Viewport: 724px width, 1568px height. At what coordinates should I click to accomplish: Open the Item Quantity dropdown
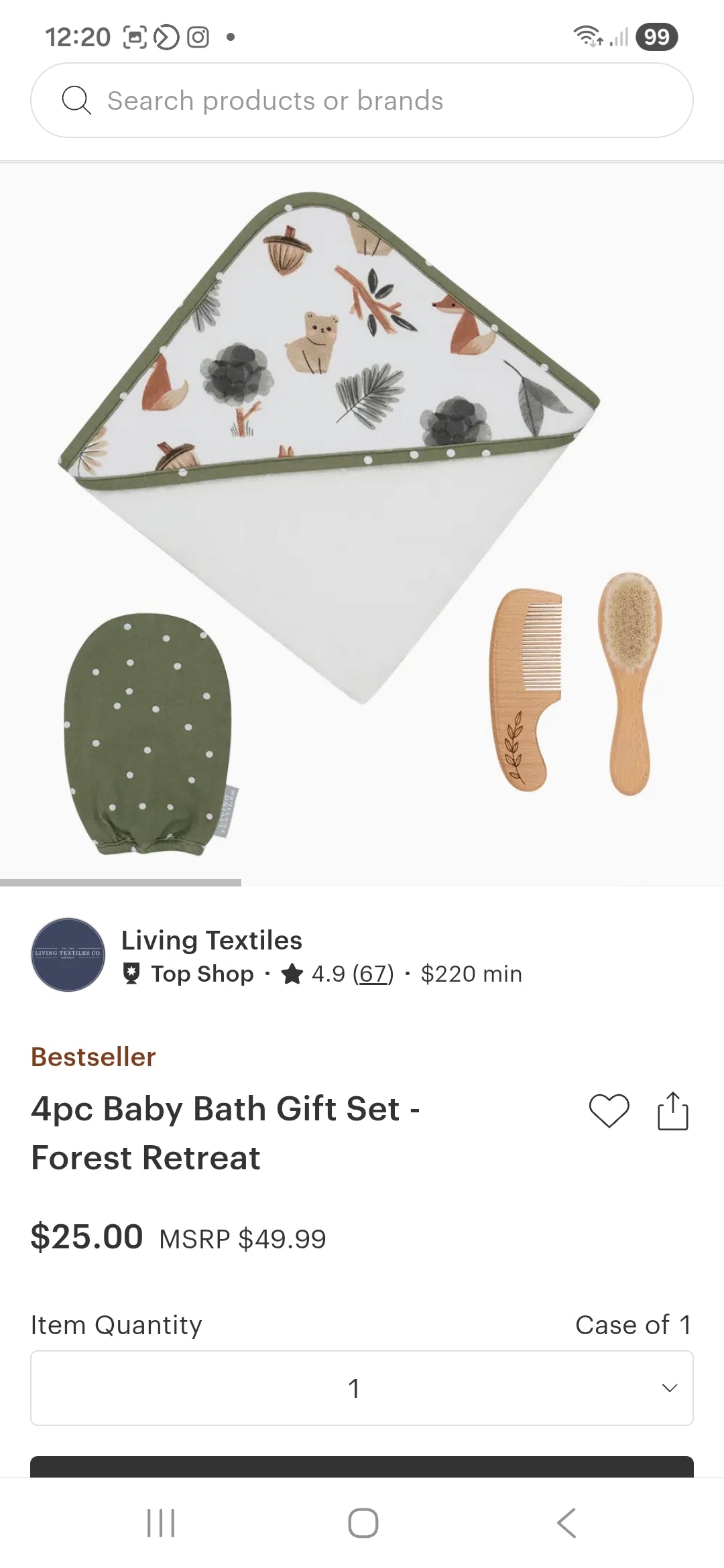click(362, 1388)
